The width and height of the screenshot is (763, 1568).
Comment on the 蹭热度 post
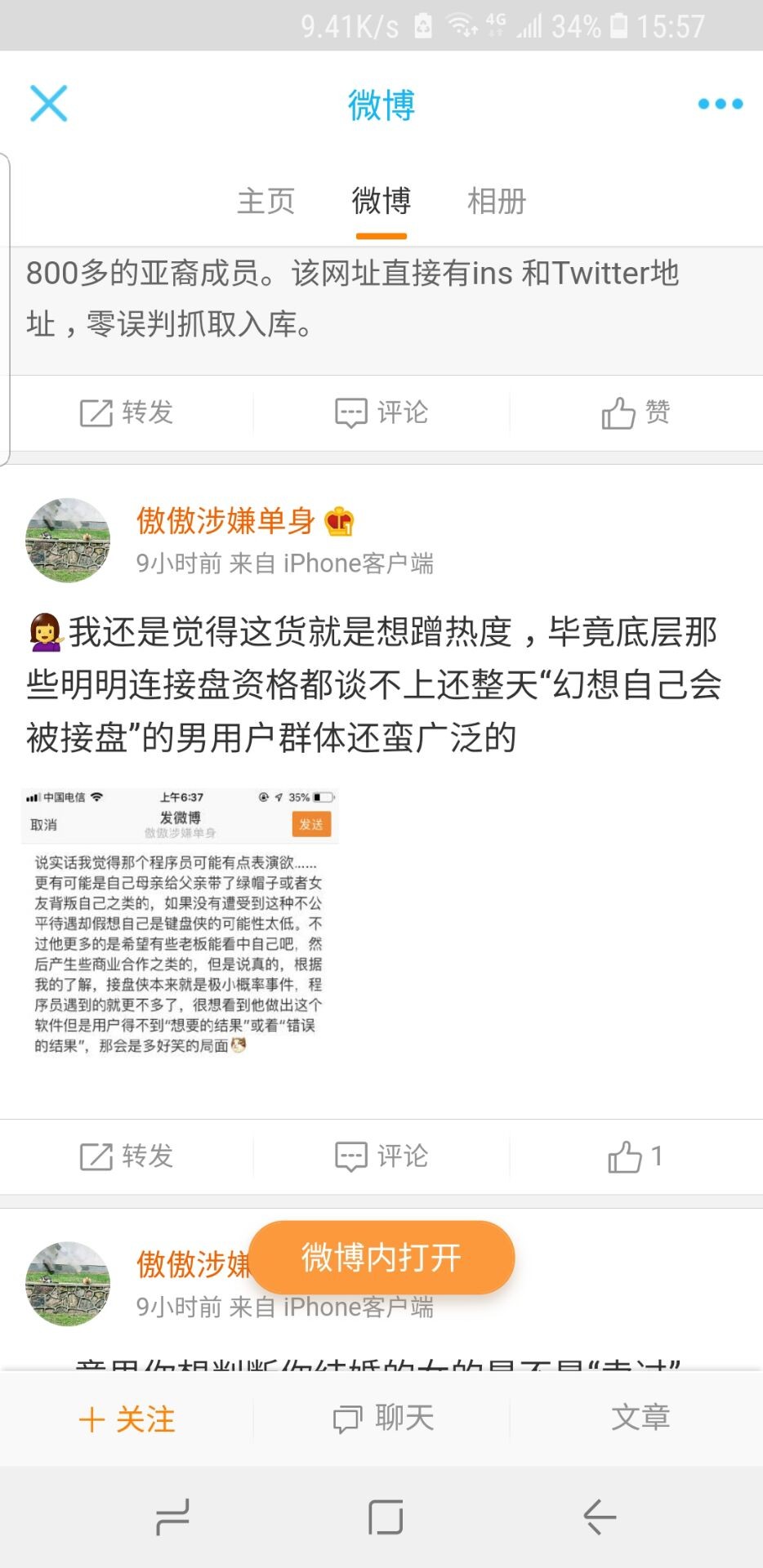[x=381, y=1156]
